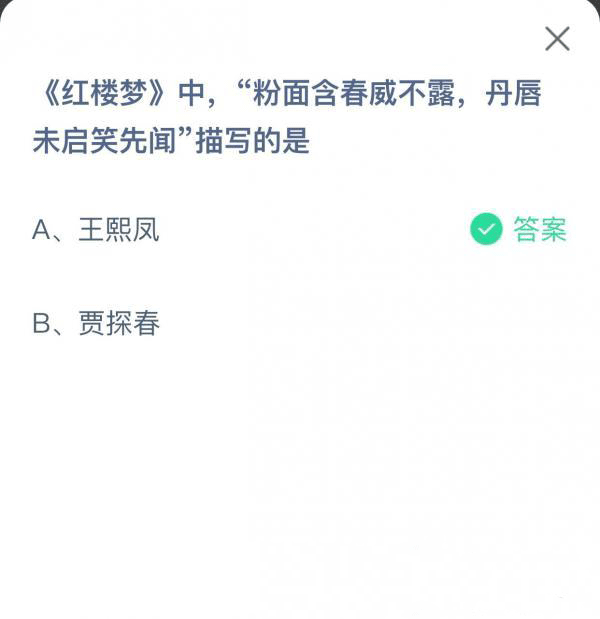Close the quiz dialog
600x619 pixels.
tap(557, 39)
